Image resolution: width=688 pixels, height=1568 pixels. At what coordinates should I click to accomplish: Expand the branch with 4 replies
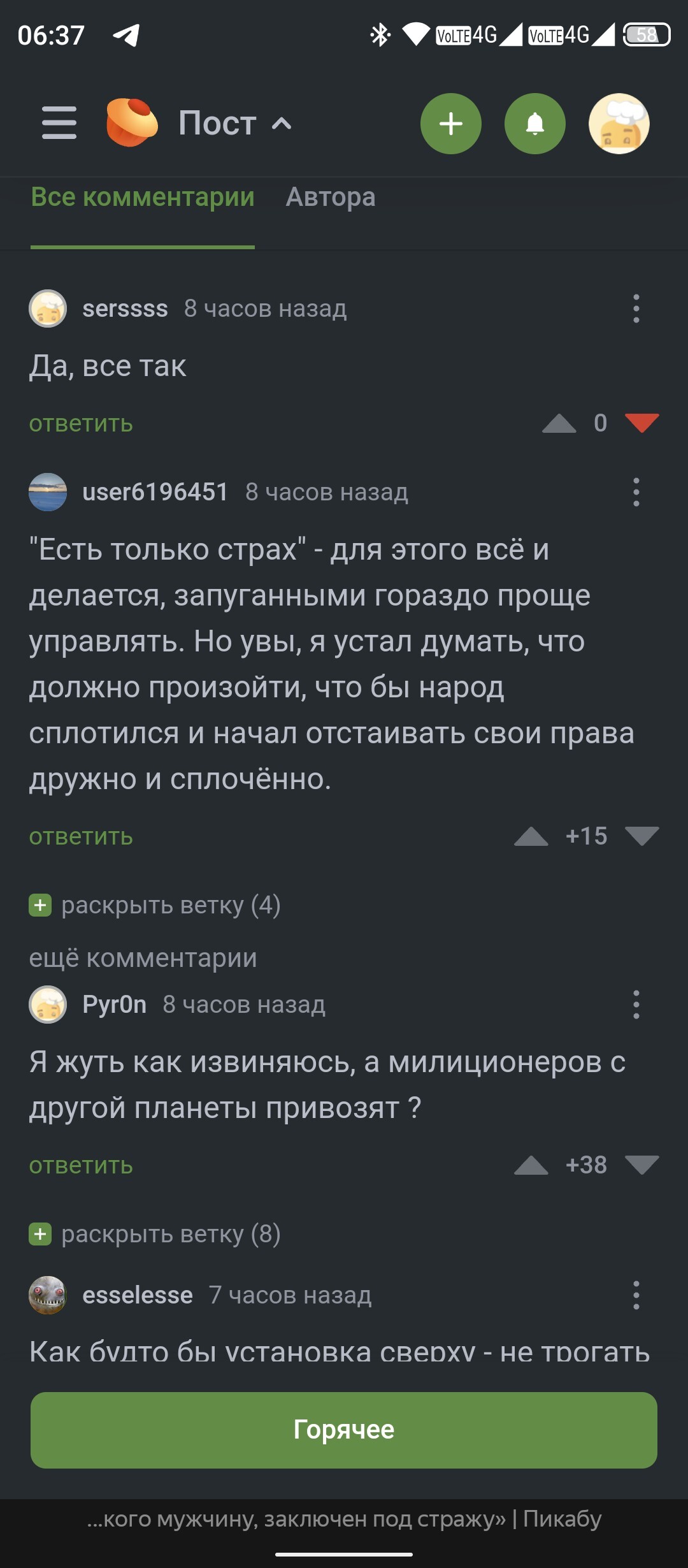point(155,905)
